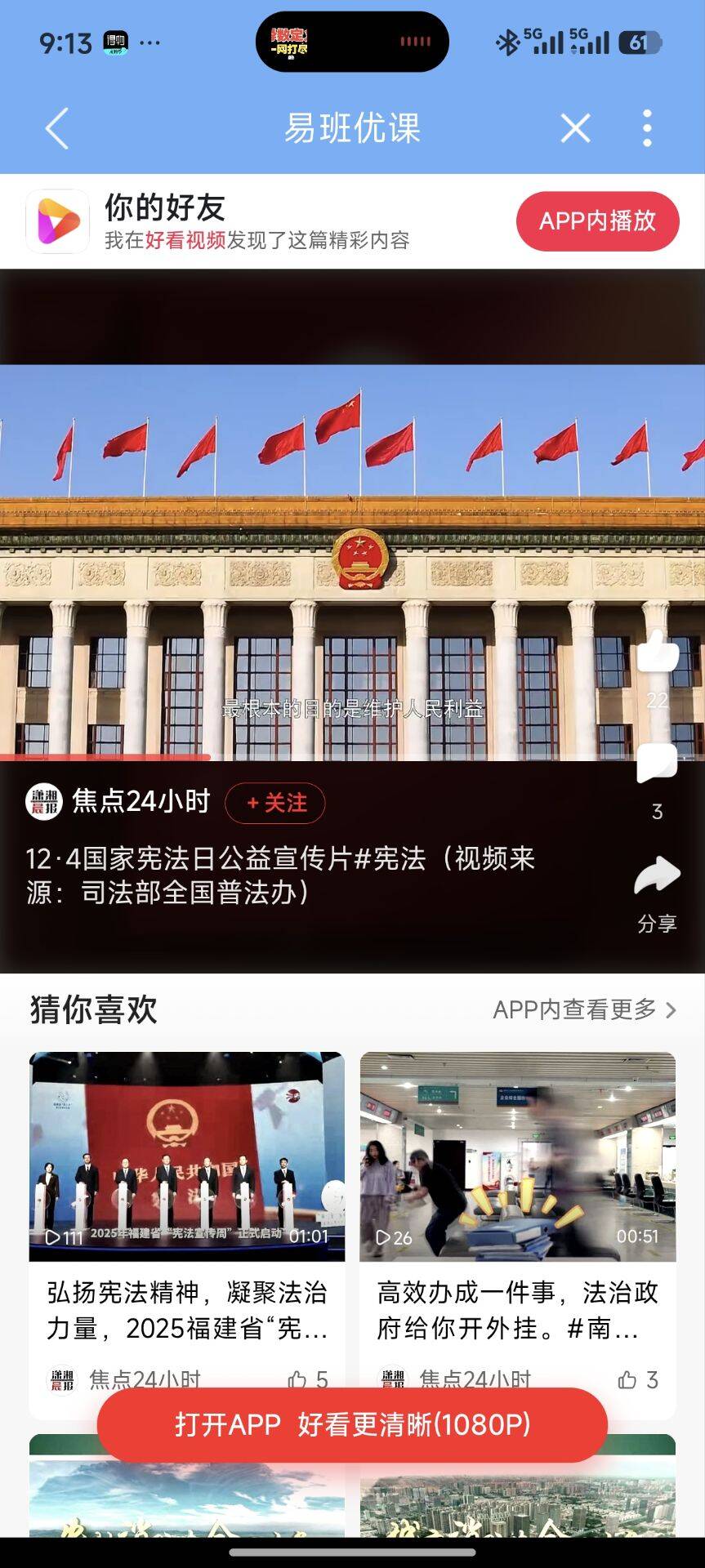The image size is (705, 1568).
Task: Like the constitution day video
Action: tap(658, 653)
